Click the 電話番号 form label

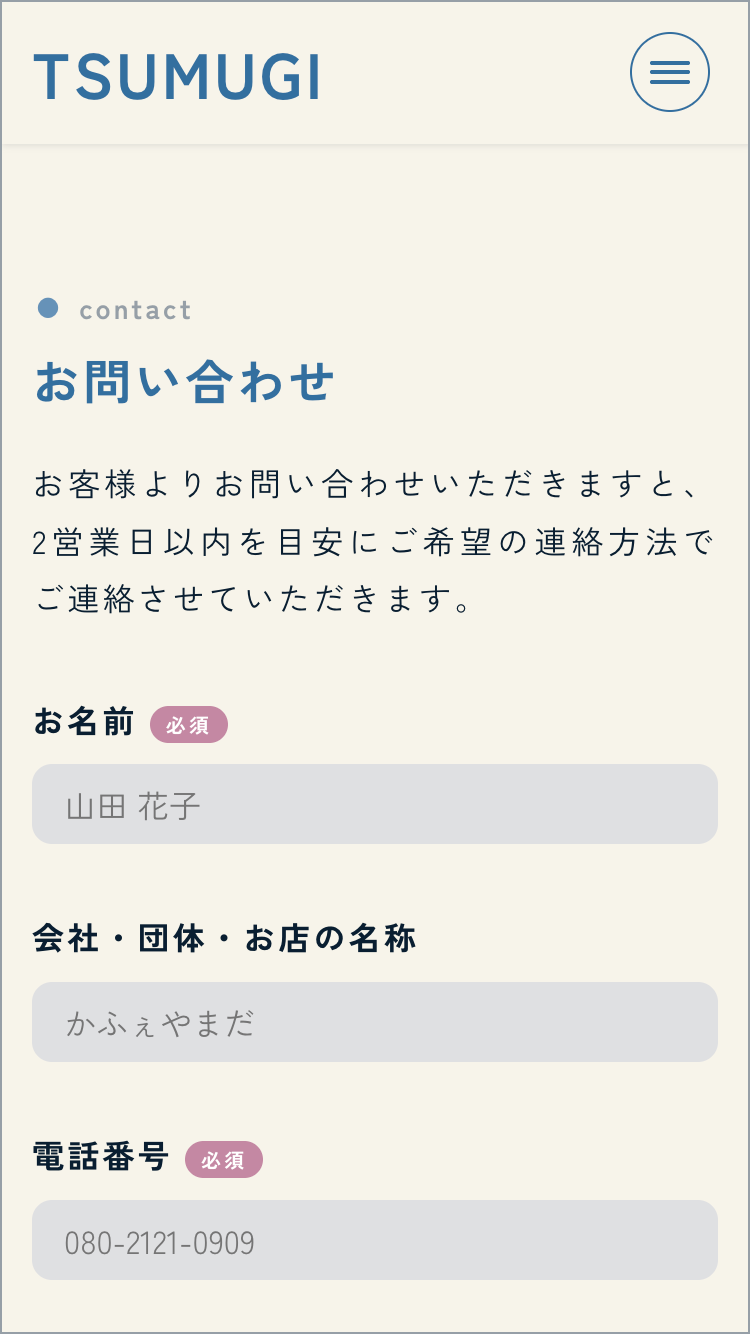[99, 1159]
